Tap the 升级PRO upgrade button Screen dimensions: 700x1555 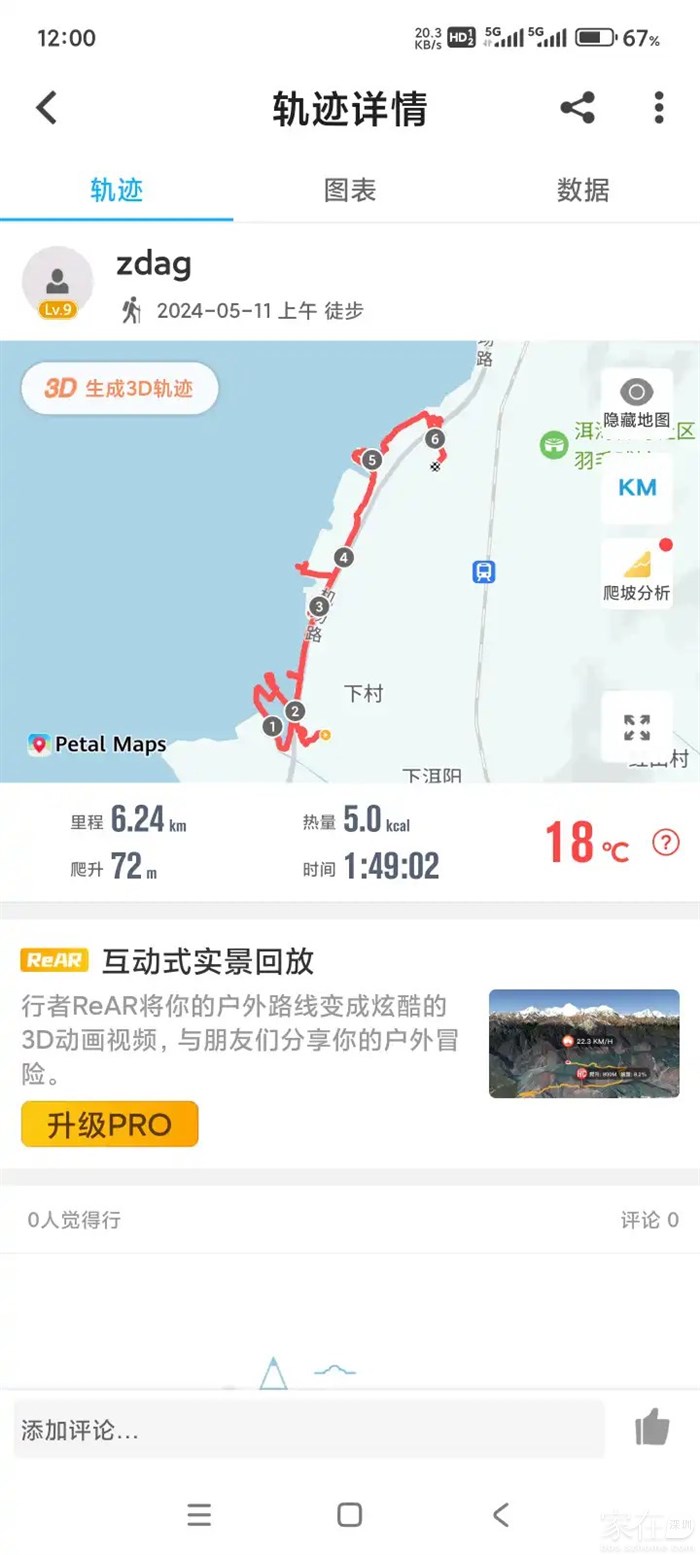pyautogui.click(x=110, y=1124)
